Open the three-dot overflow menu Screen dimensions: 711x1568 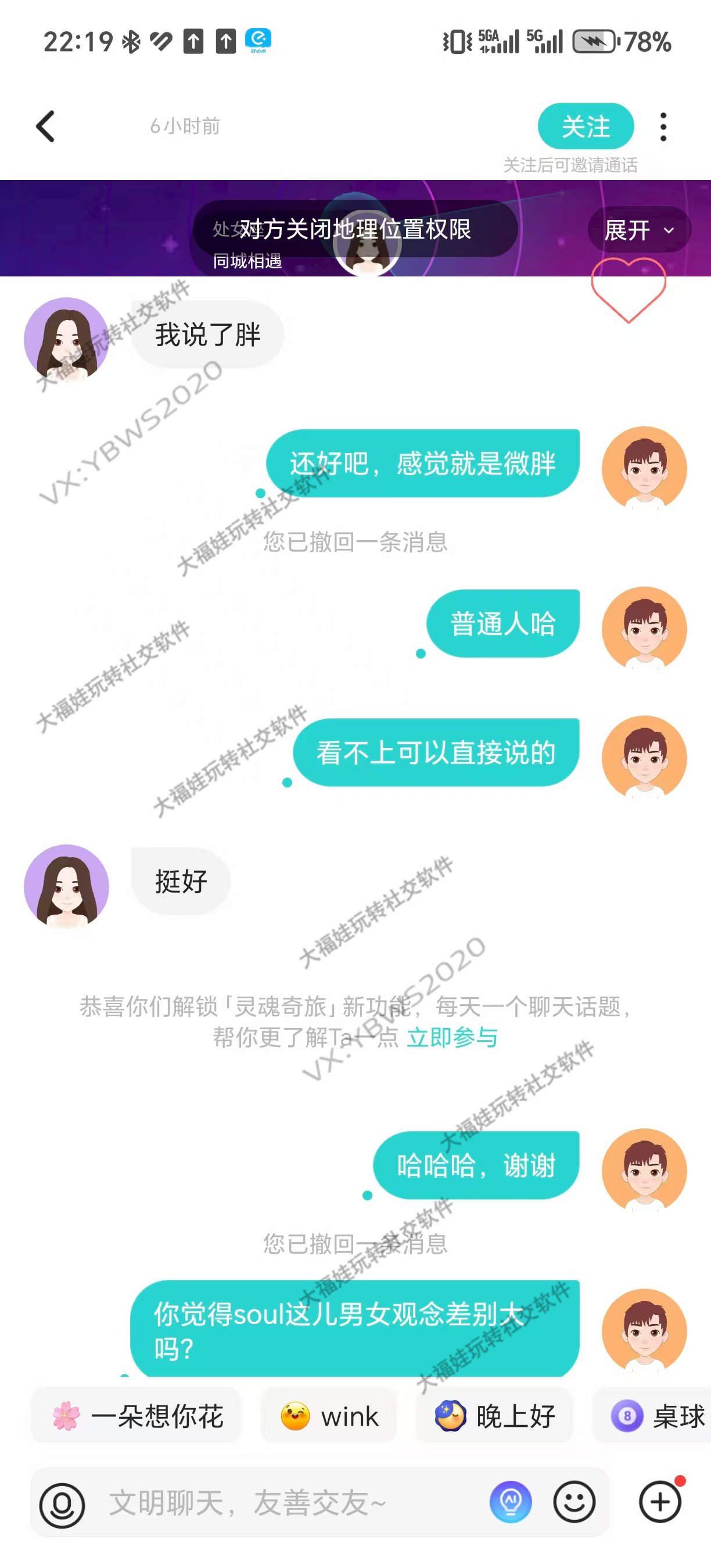click(x=663, y=127)
